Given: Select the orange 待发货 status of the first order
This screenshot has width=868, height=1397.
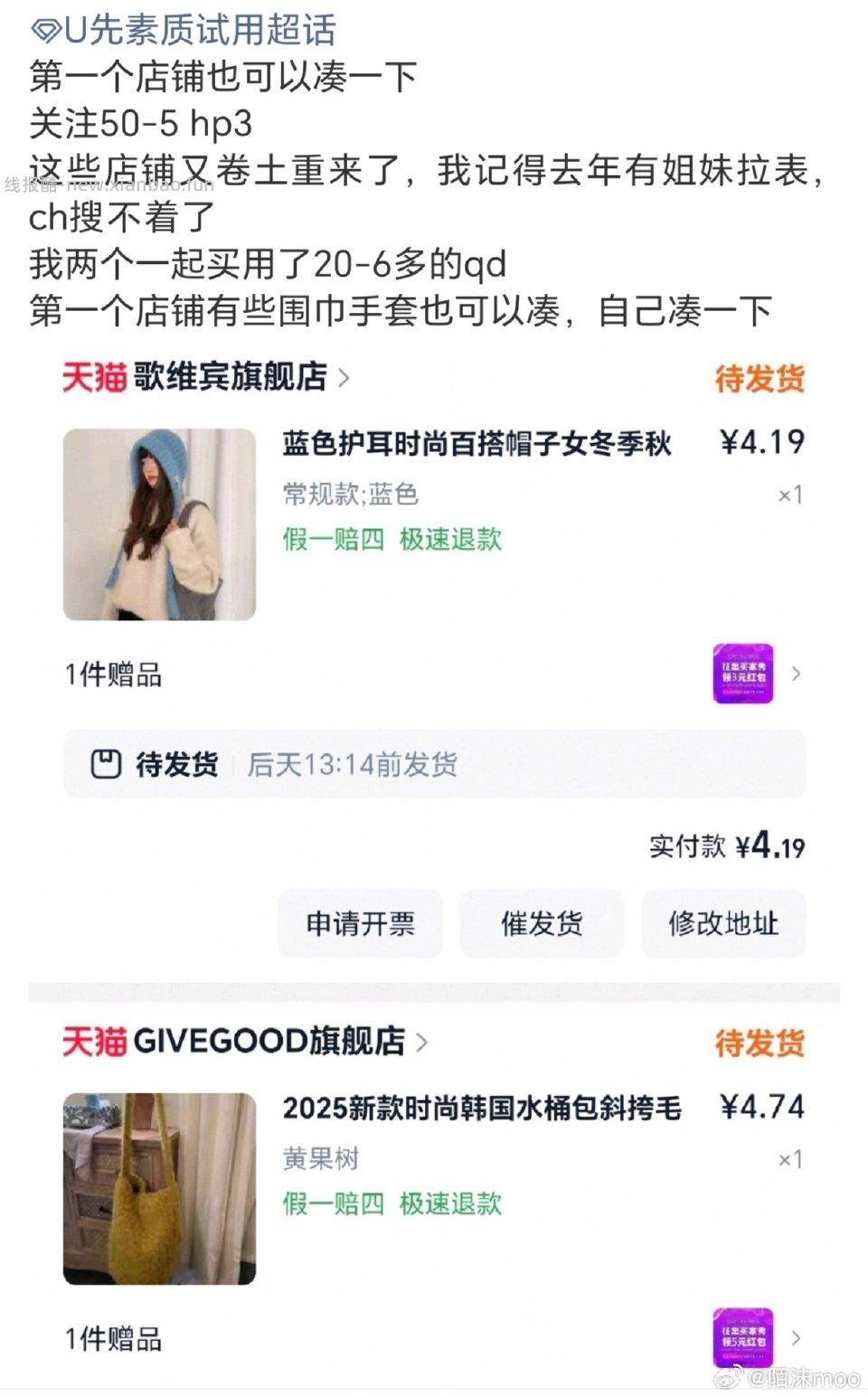Looking at the screenshot, I should pyautogui.click(x=758, y=380).
